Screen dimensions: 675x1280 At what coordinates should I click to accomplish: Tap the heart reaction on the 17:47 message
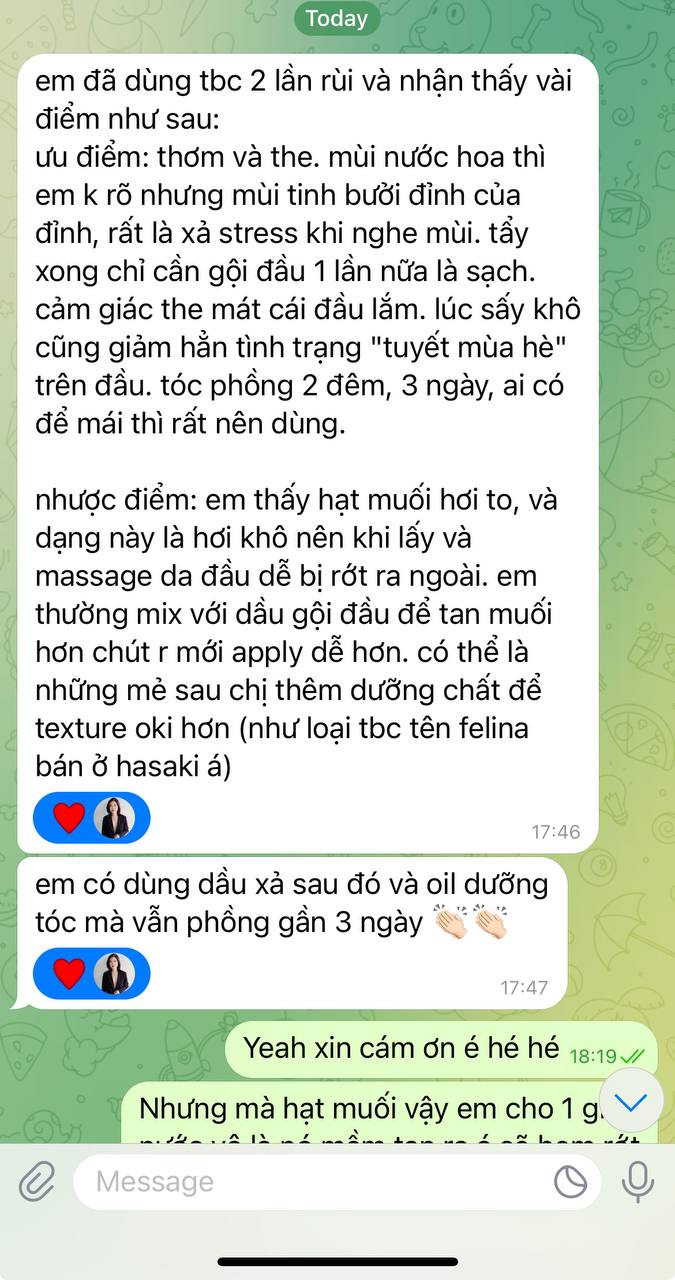(x=69, y=973)
